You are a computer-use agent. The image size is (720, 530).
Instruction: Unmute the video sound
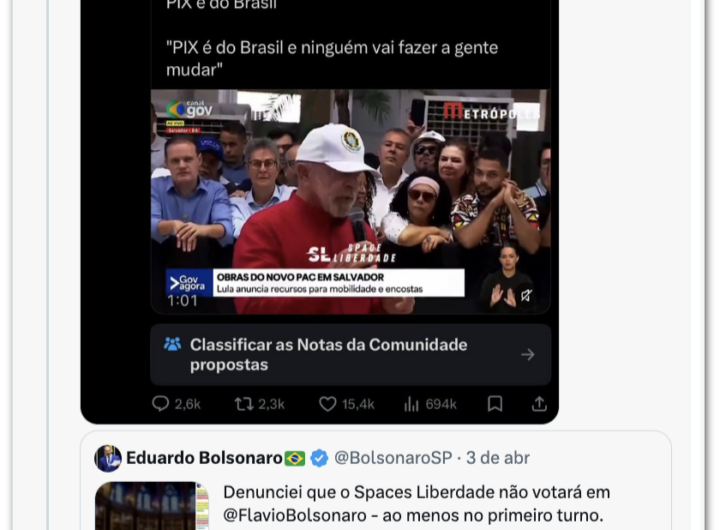pos(526,295)
